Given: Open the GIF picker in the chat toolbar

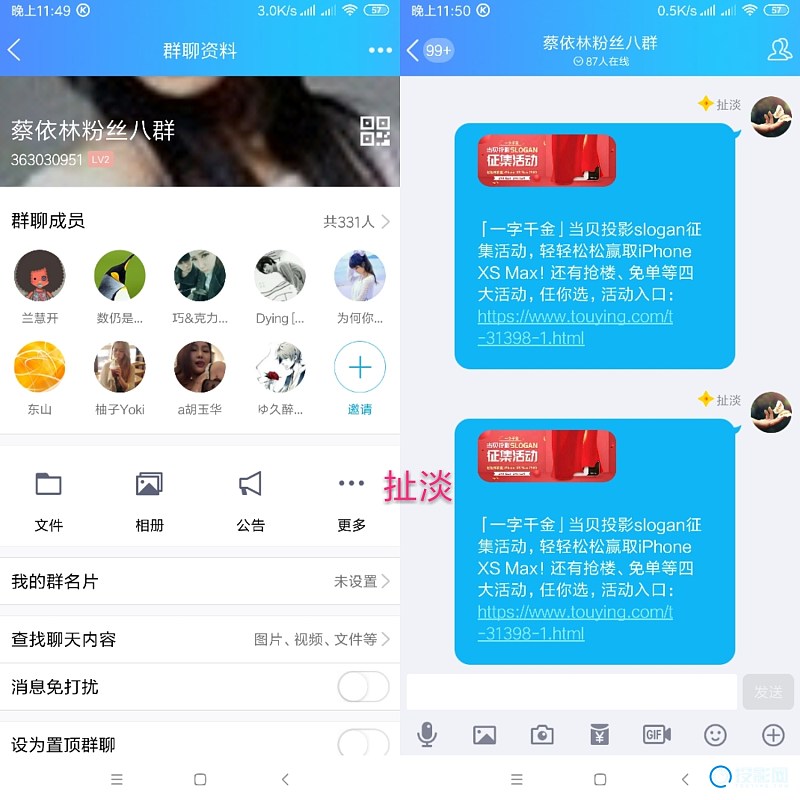Looking at the screenshot, I should click(x=656, y=735).
